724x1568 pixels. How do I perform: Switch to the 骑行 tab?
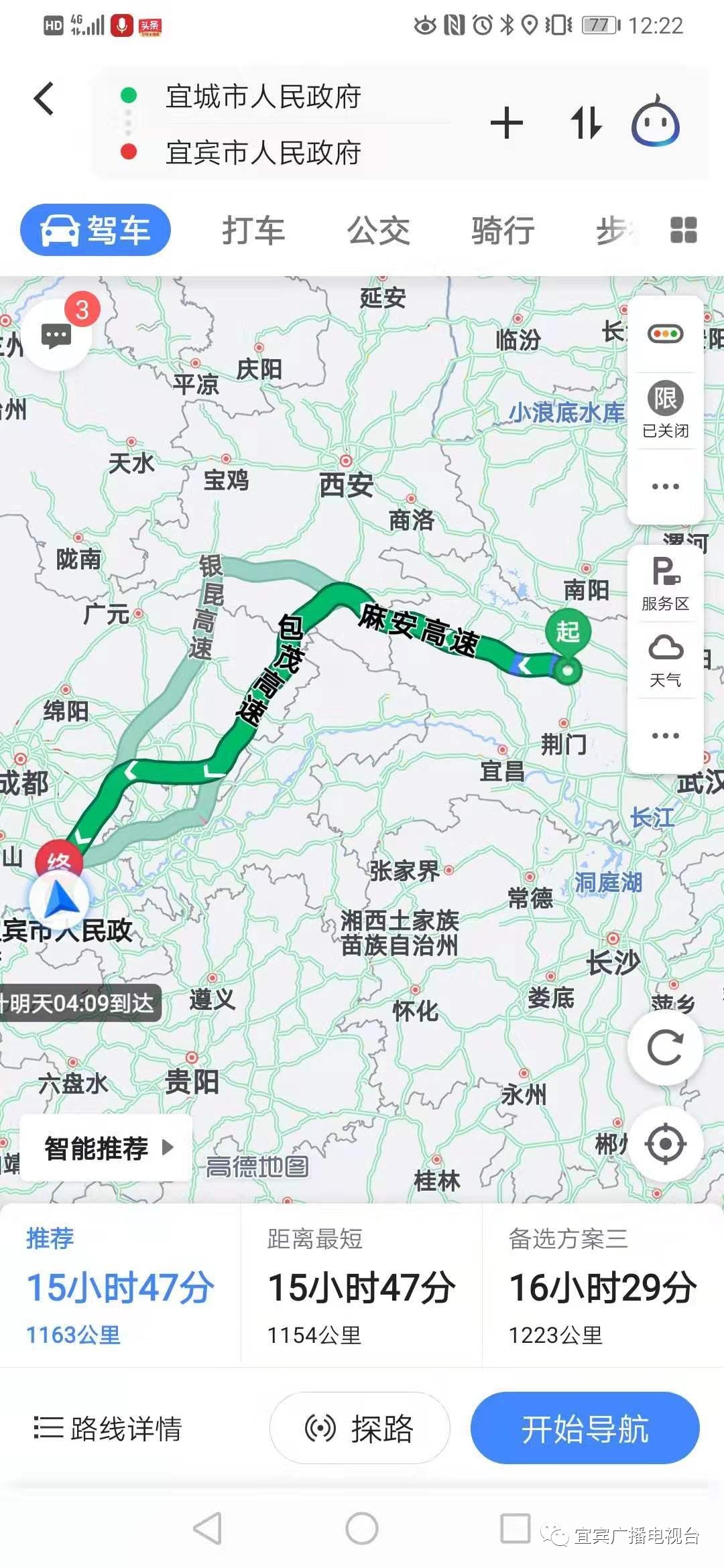click(503, 231)
